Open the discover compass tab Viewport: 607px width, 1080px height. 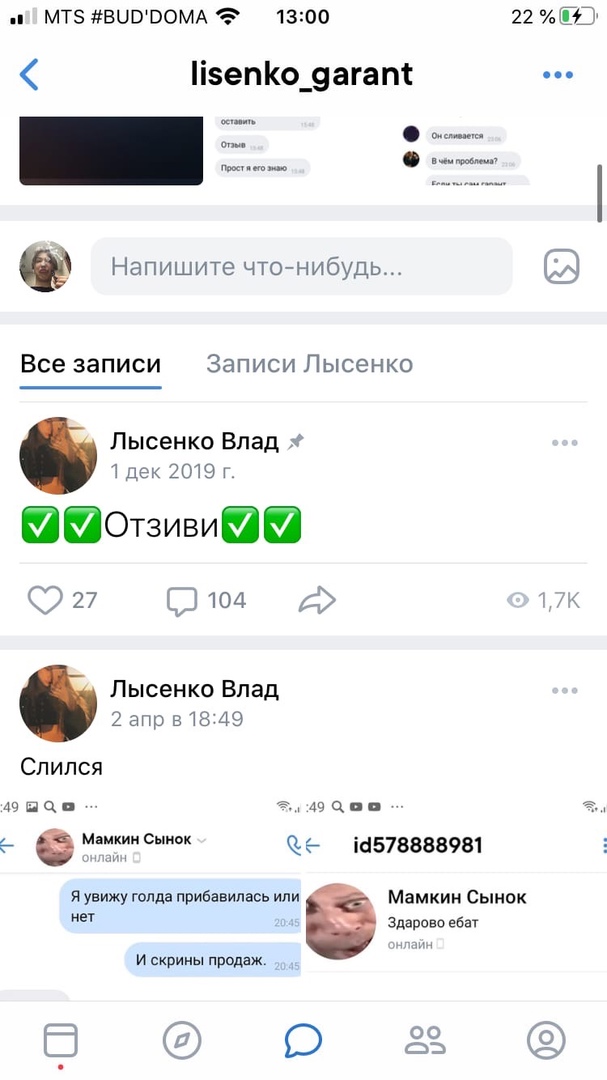pyautogui.click(x=182, y=1040)
